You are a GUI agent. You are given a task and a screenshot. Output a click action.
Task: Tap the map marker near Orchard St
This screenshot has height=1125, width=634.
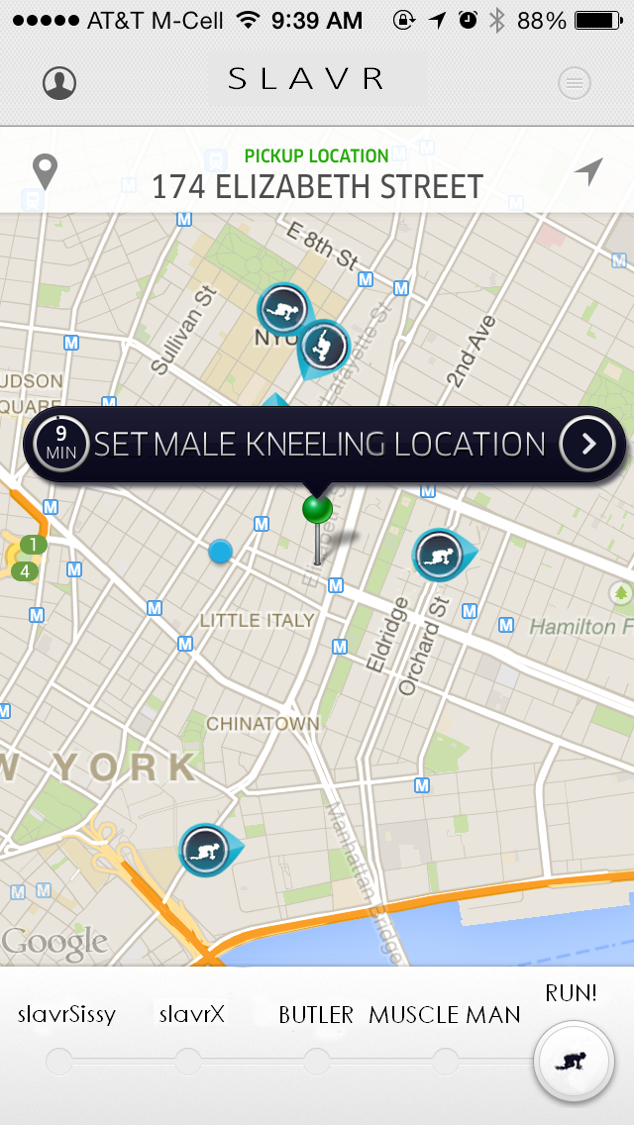[x=440, y=553]
